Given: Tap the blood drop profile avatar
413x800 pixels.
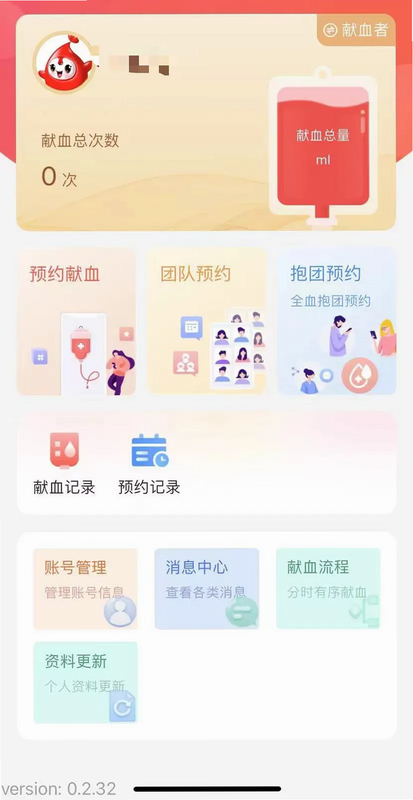Looking at the screenshot, I should pos(64,62).
